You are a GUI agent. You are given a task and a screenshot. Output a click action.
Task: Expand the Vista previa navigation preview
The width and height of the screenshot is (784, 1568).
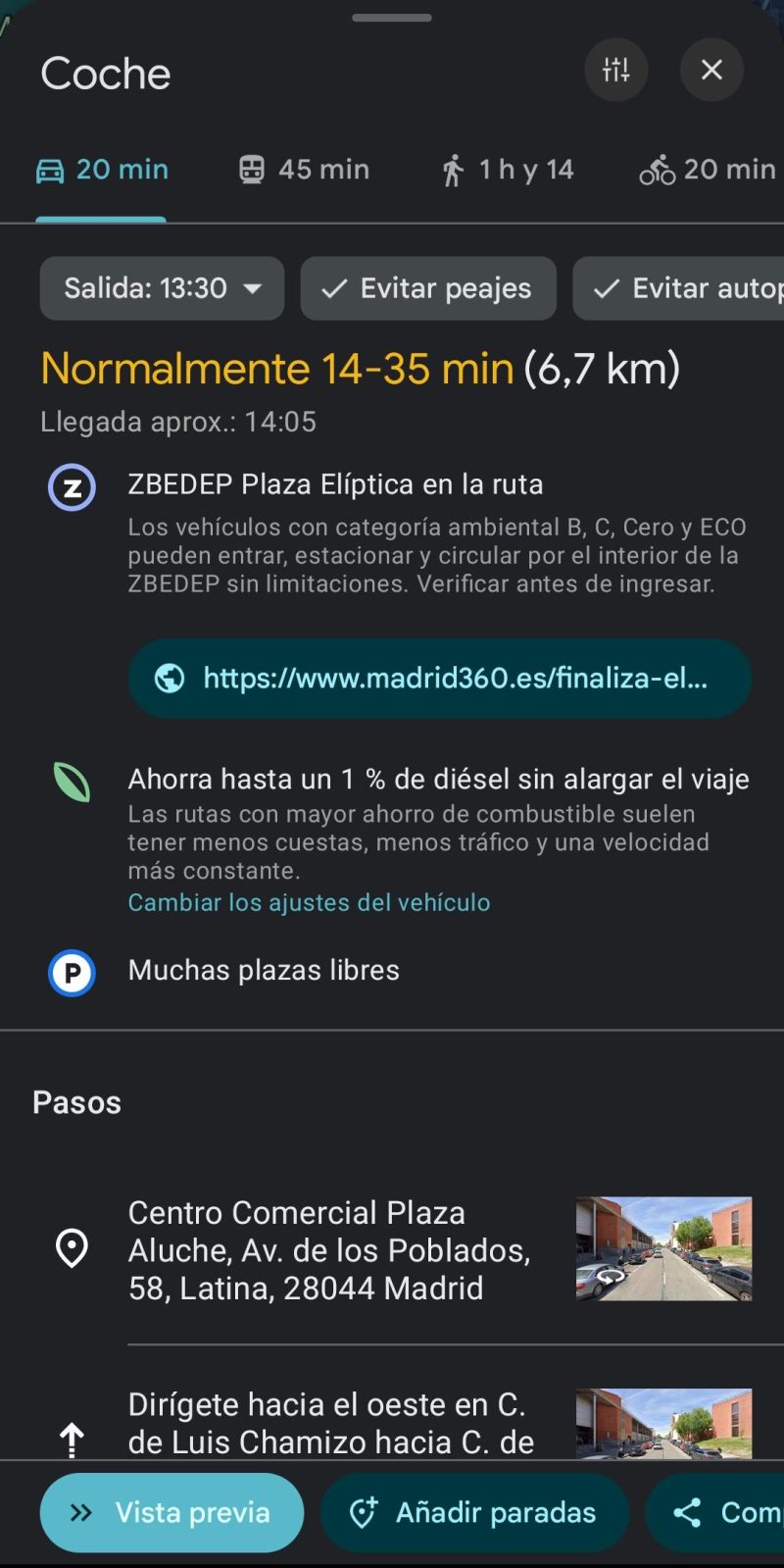click(x=171, y=1512)
